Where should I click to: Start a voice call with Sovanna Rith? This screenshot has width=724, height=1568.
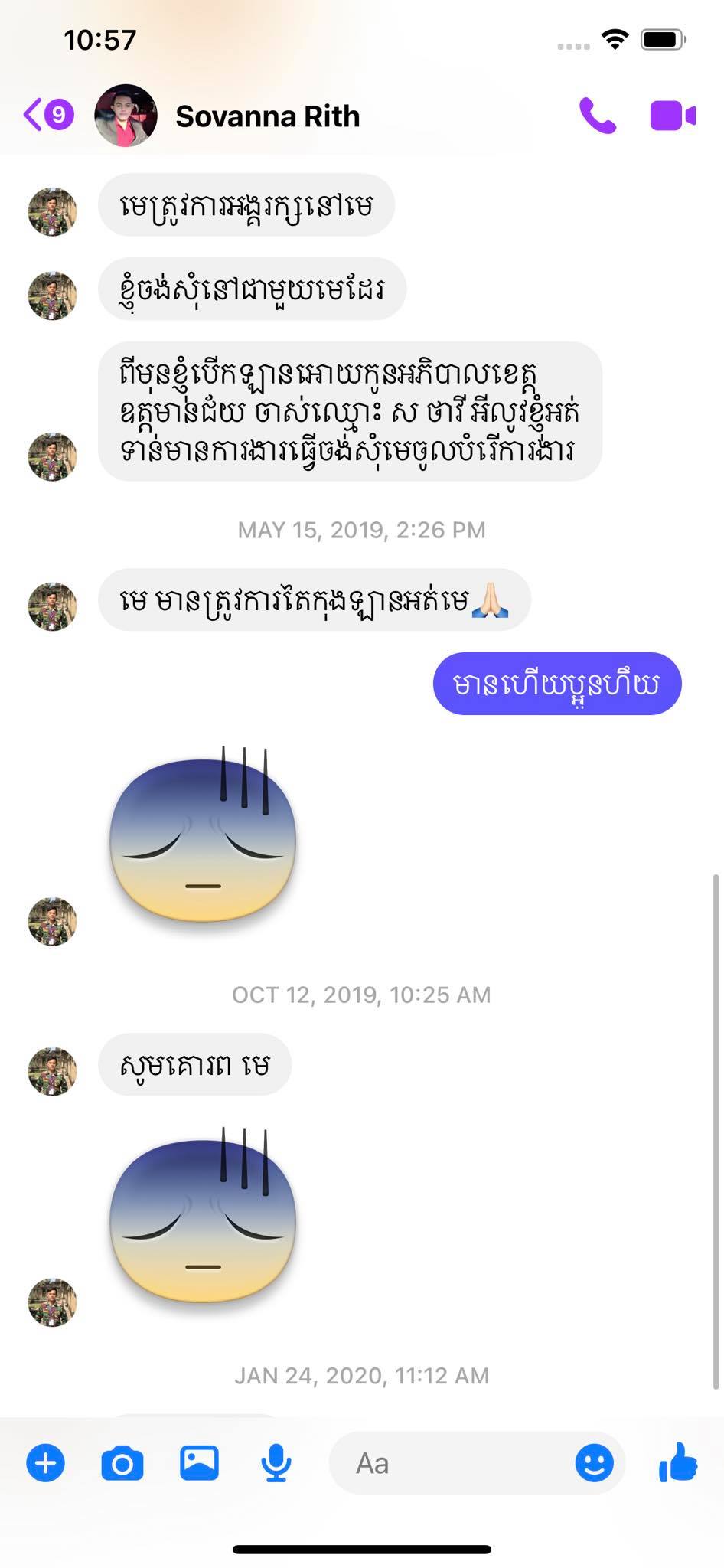pyautogui.click(x=597, y=116)
